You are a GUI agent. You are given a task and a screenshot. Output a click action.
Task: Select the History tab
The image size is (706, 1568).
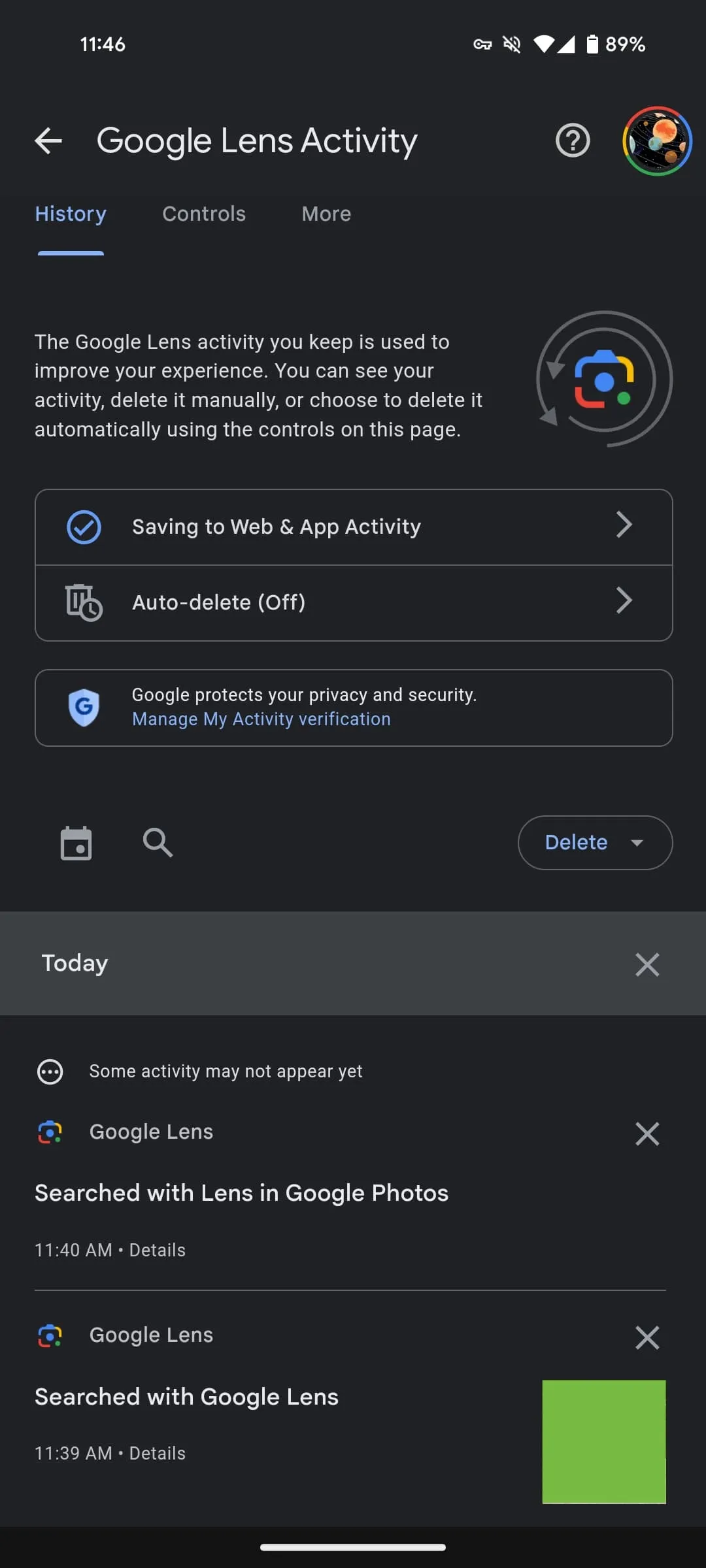71,214
